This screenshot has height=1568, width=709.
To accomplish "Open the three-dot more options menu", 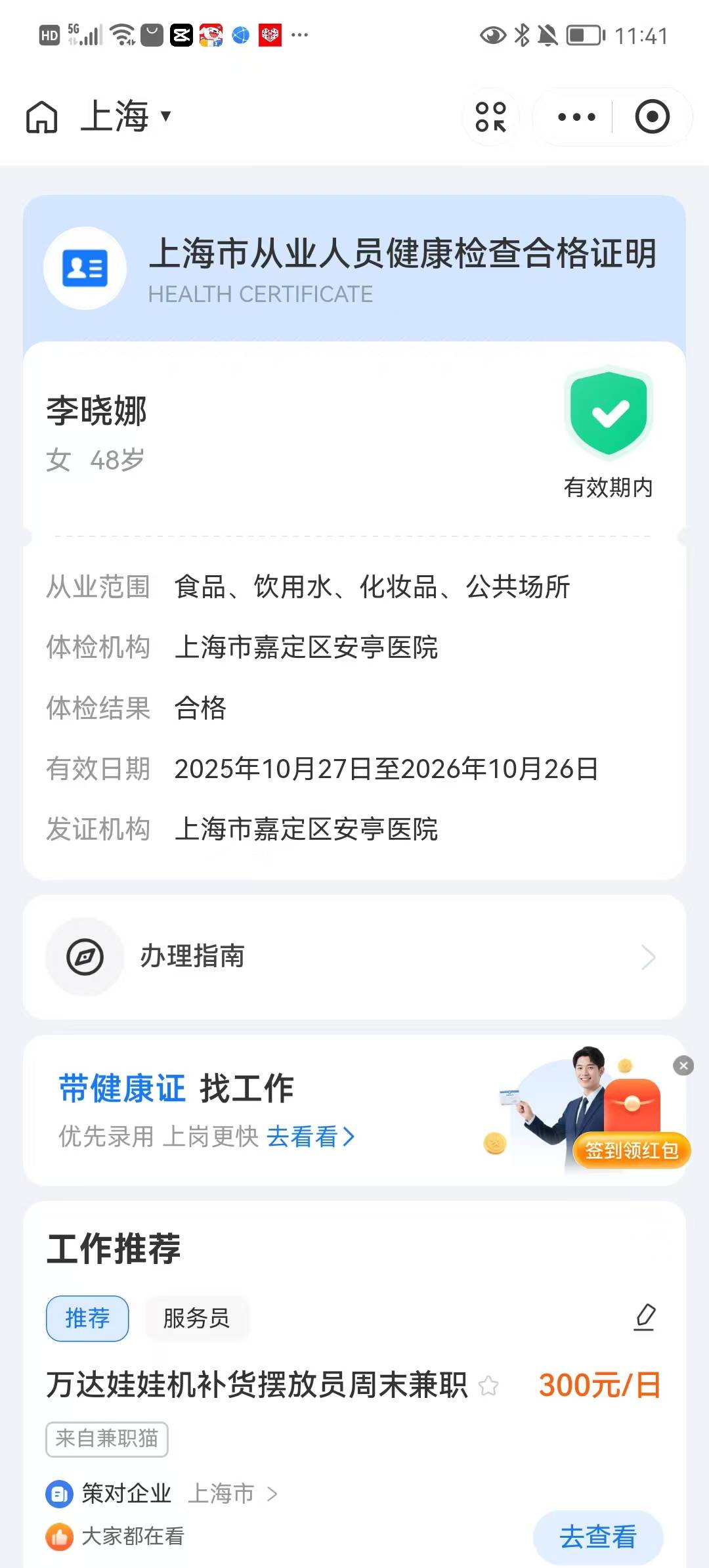I will 576,117.
